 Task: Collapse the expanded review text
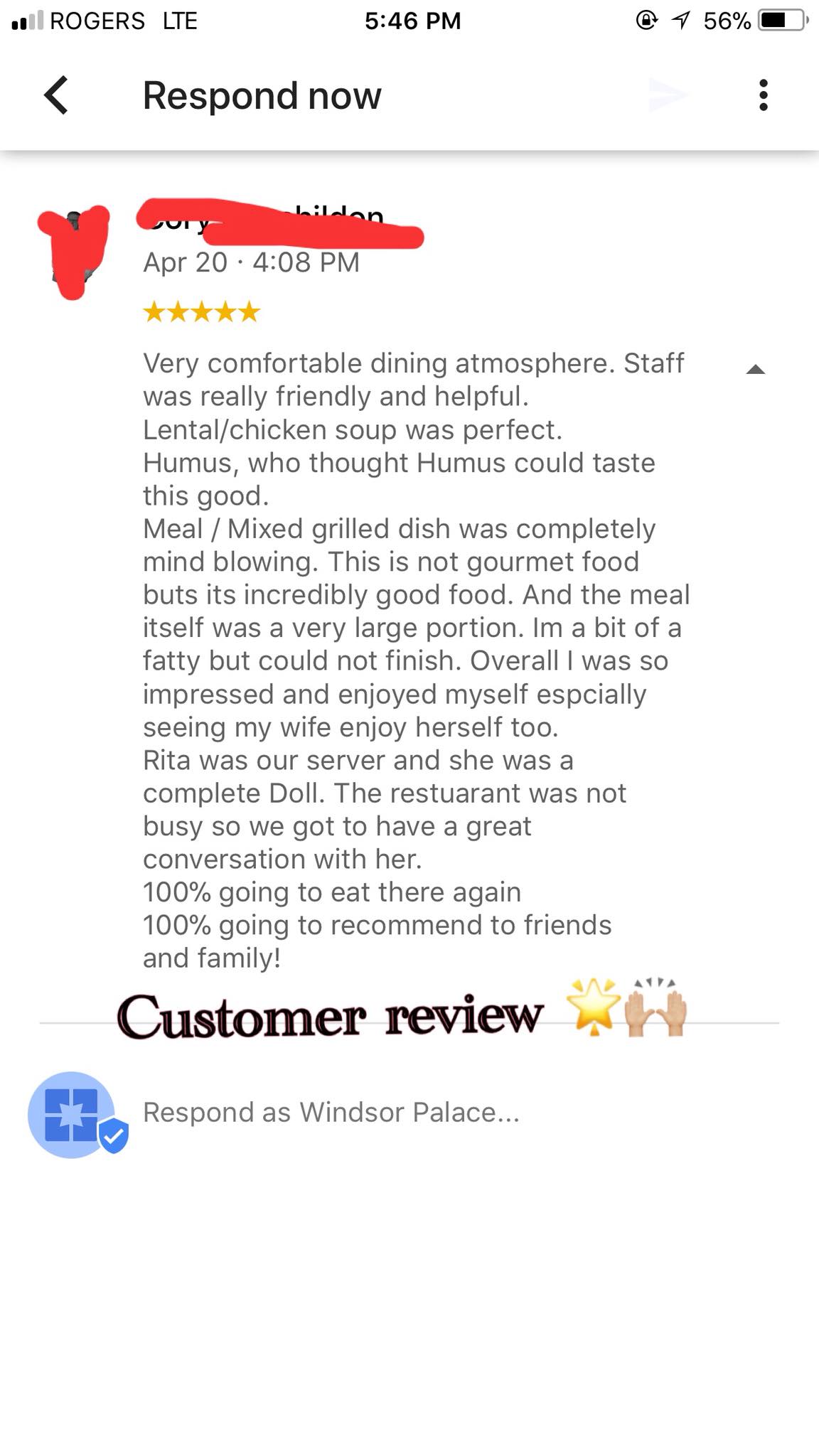coord(755,369)
